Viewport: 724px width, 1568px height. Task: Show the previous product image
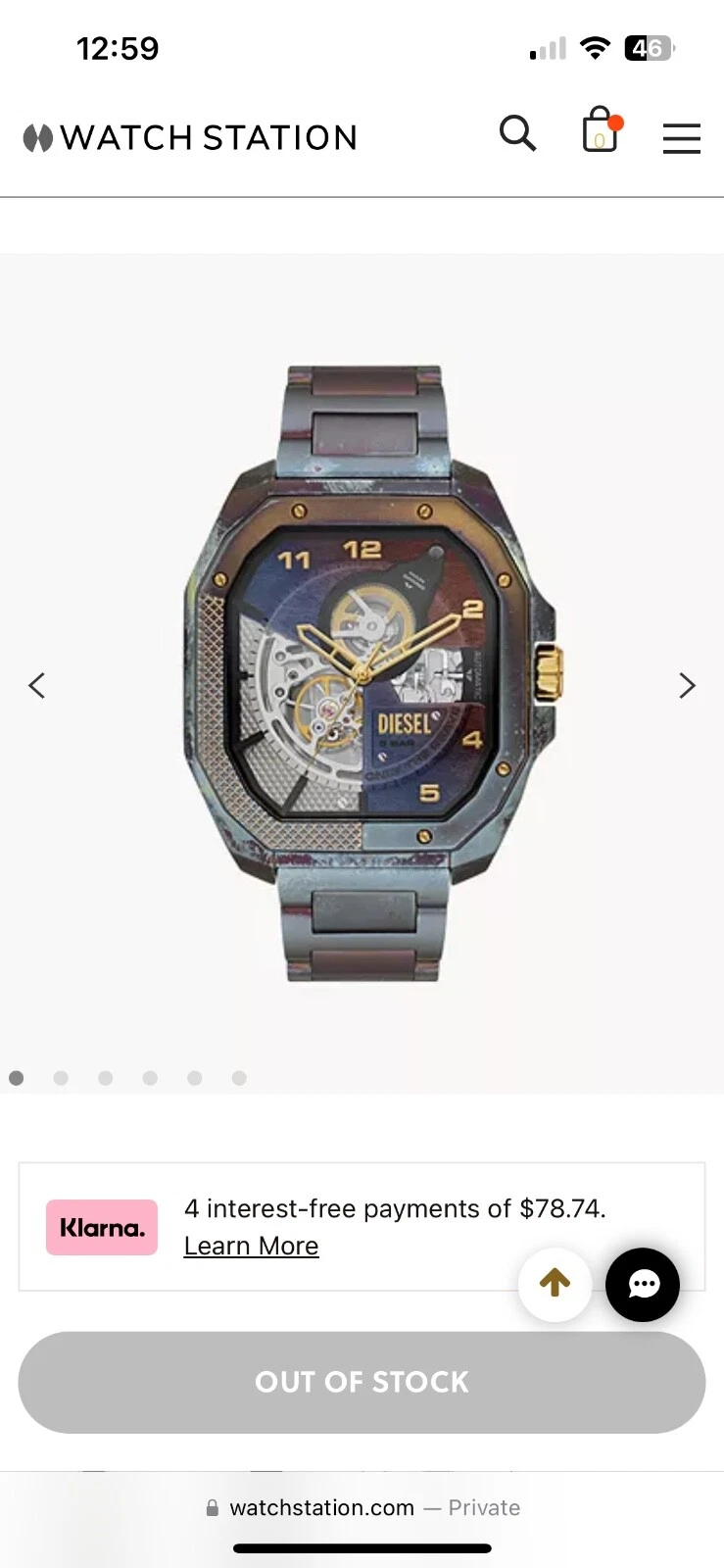click(x=37, y=685)
